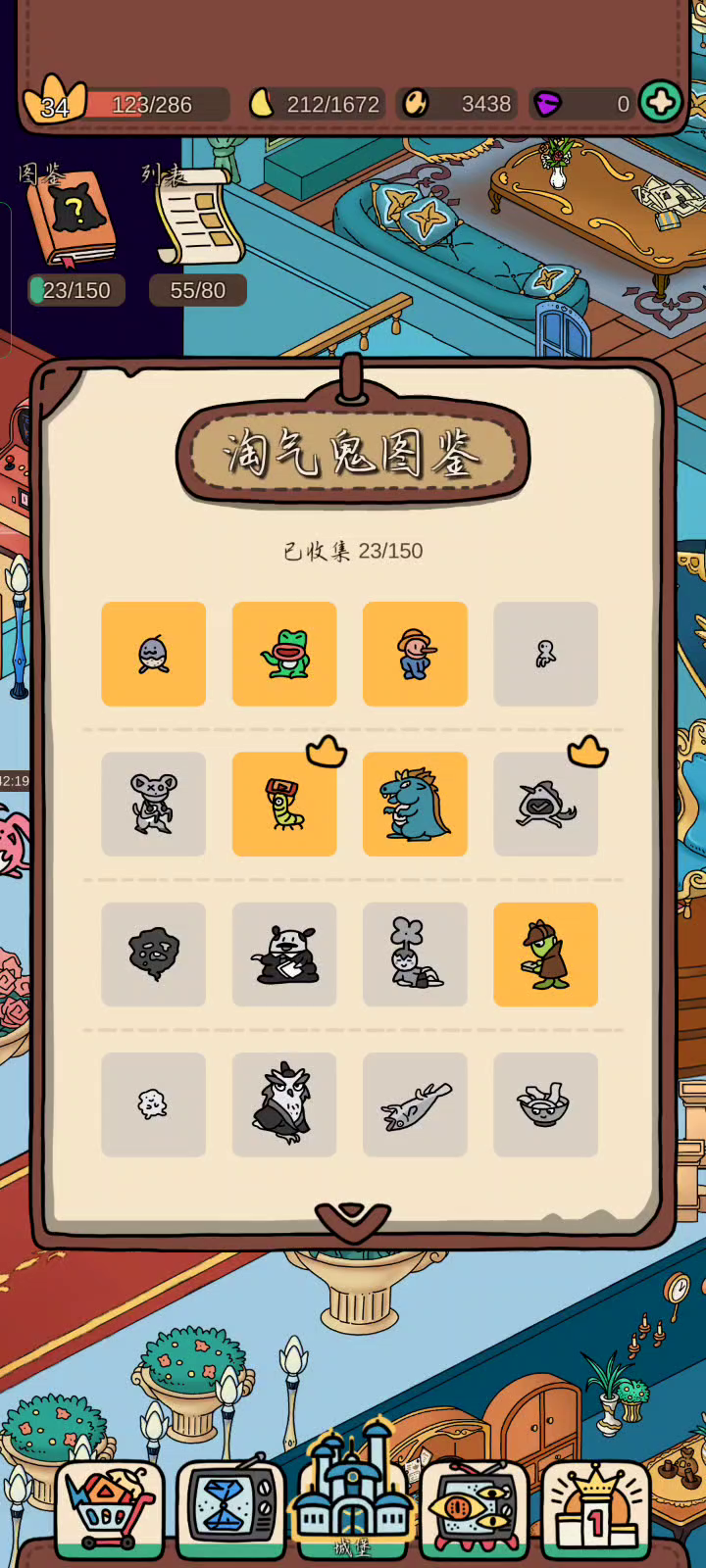The image size is (706, 1568).
Task: Select the detective frog creature tile
Action: click(x=545, y=954)
